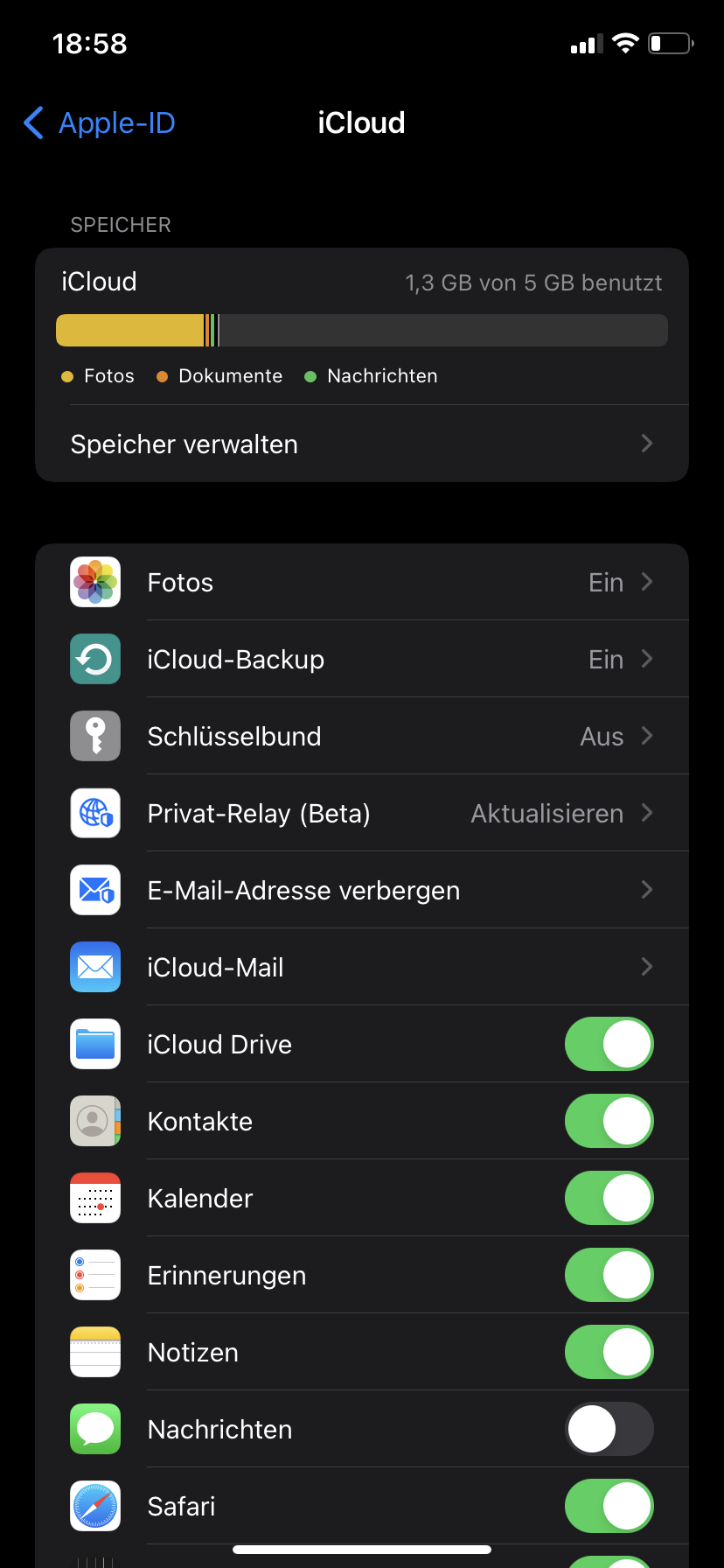Open Privat-Relay (Beta) settings
The image size is (724, 1568).
361,813
